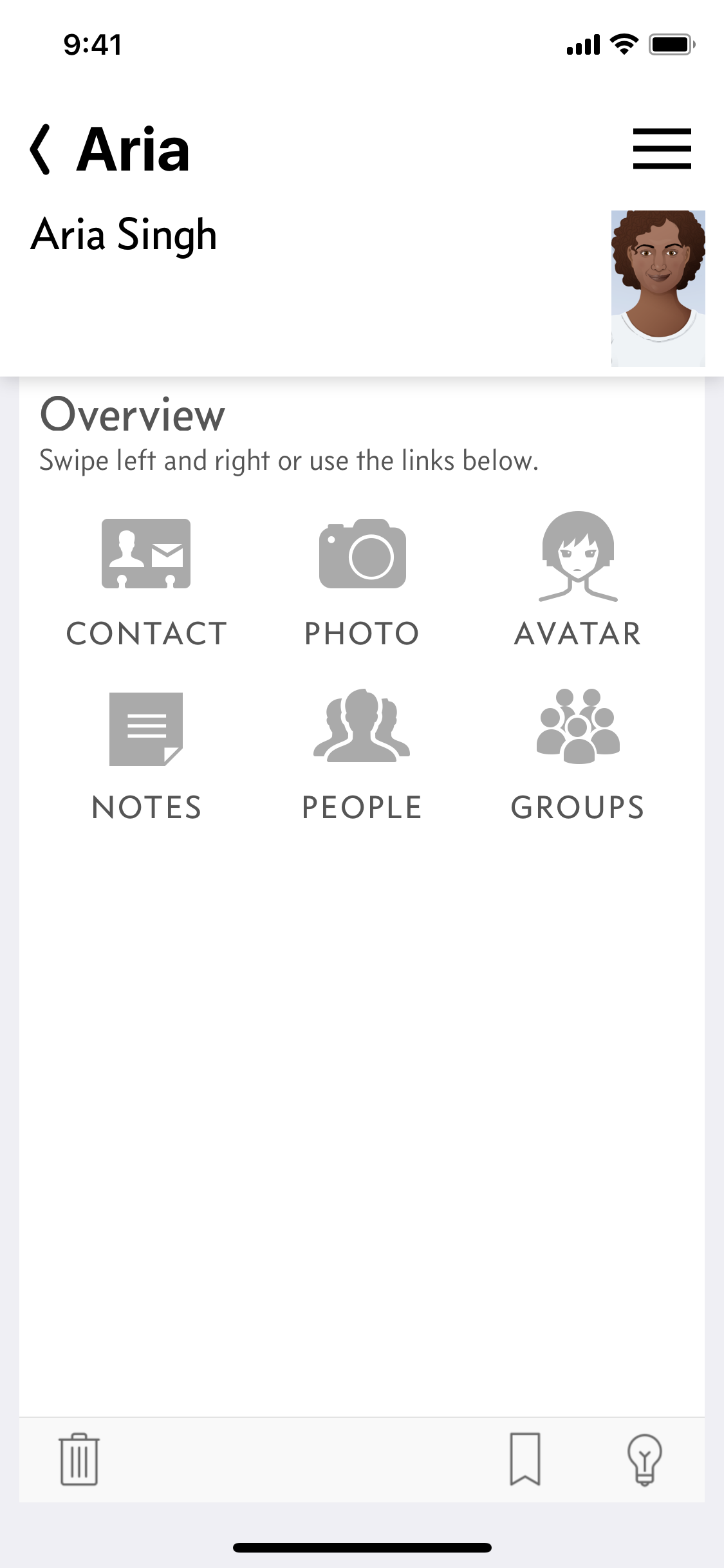Select the NOTES text link
This screenshot has height=1568, width=724.
146,807
